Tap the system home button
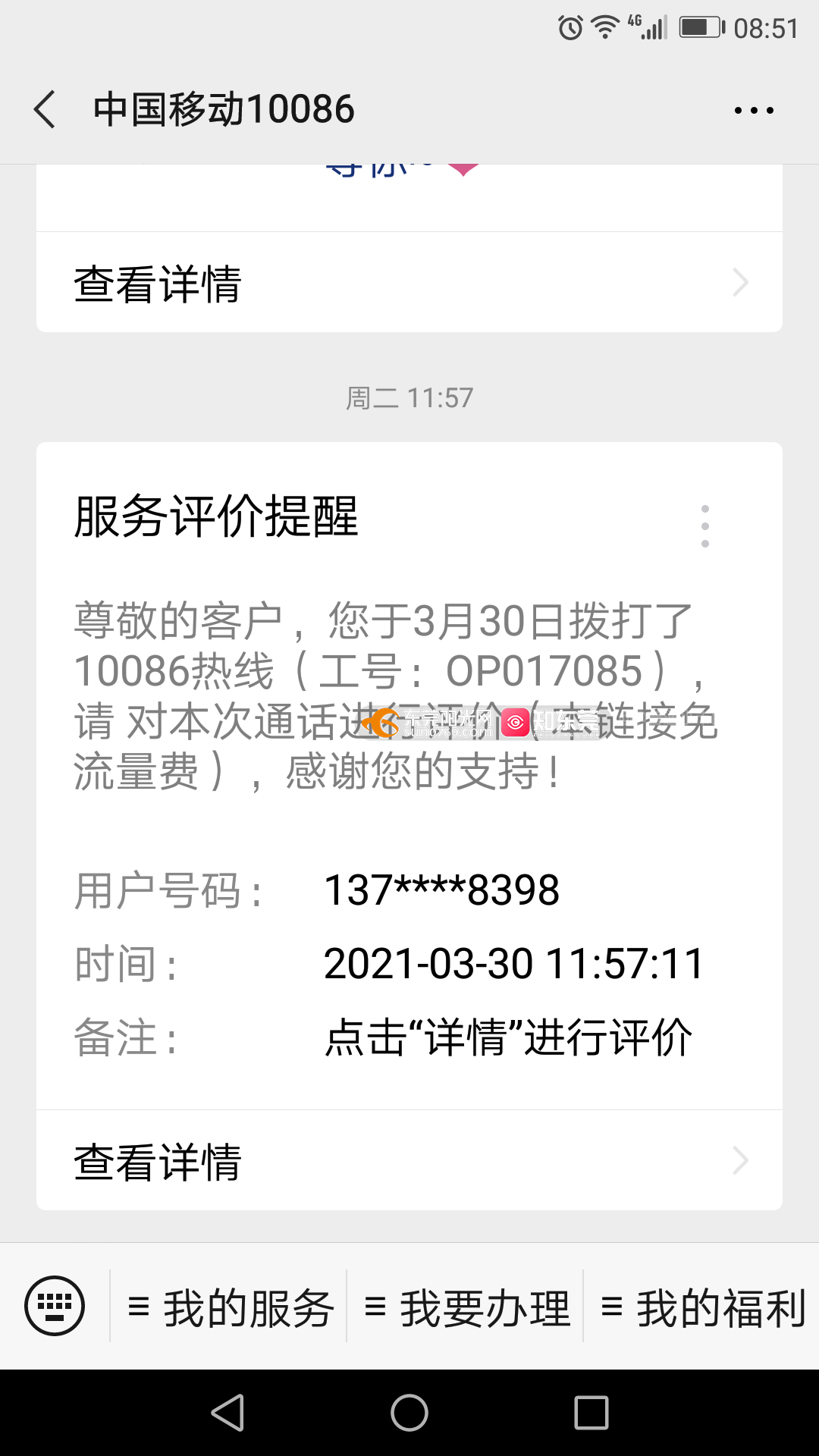This screenshot has height=1456, width=819. [x=409, y=1413]
